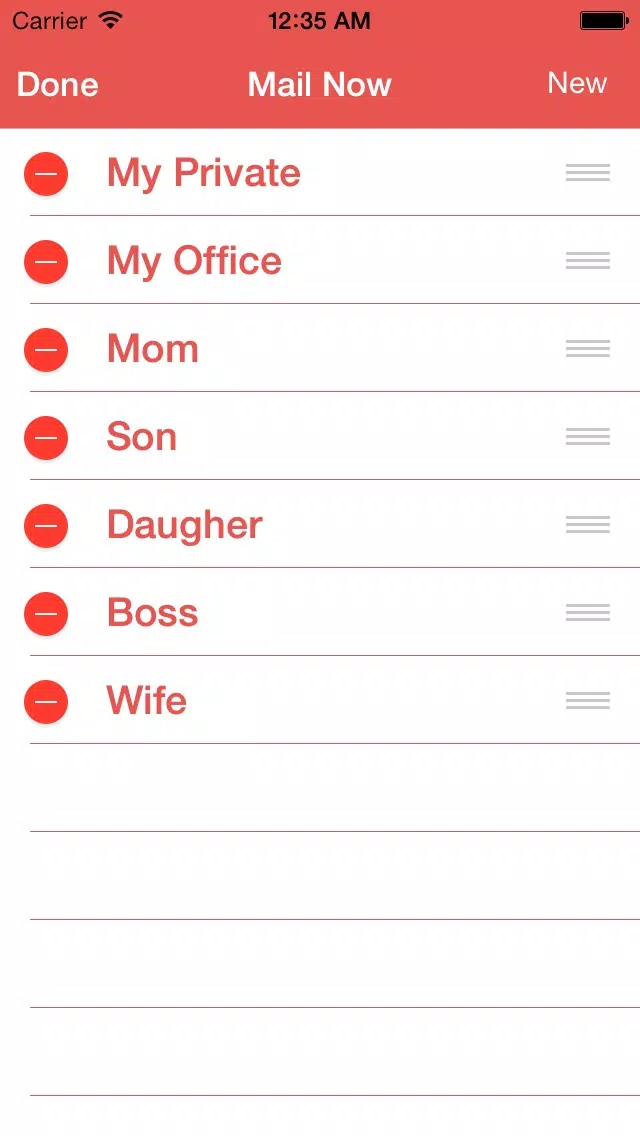640x1136 pixels.
Task: Tap the delete icon for My Private
Action: click(46, 174)
